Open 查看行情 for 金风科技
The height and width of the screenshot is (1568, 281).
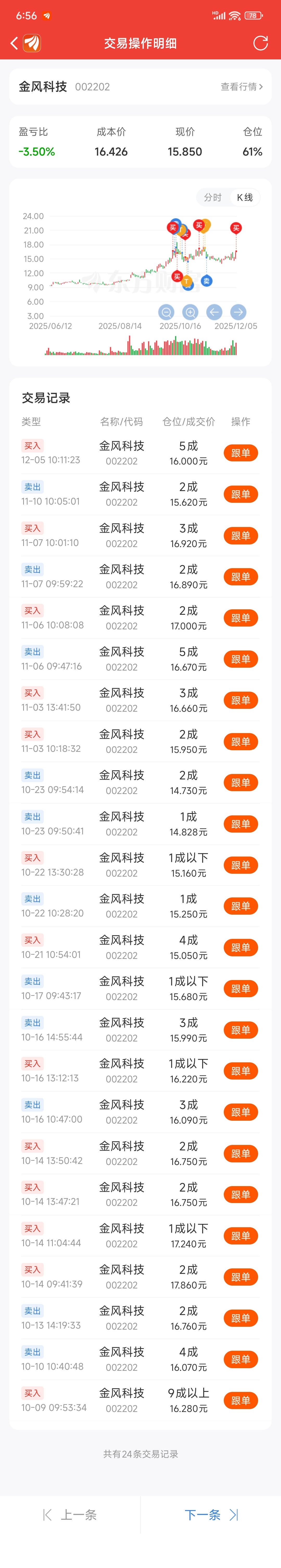tap(241, 87)
